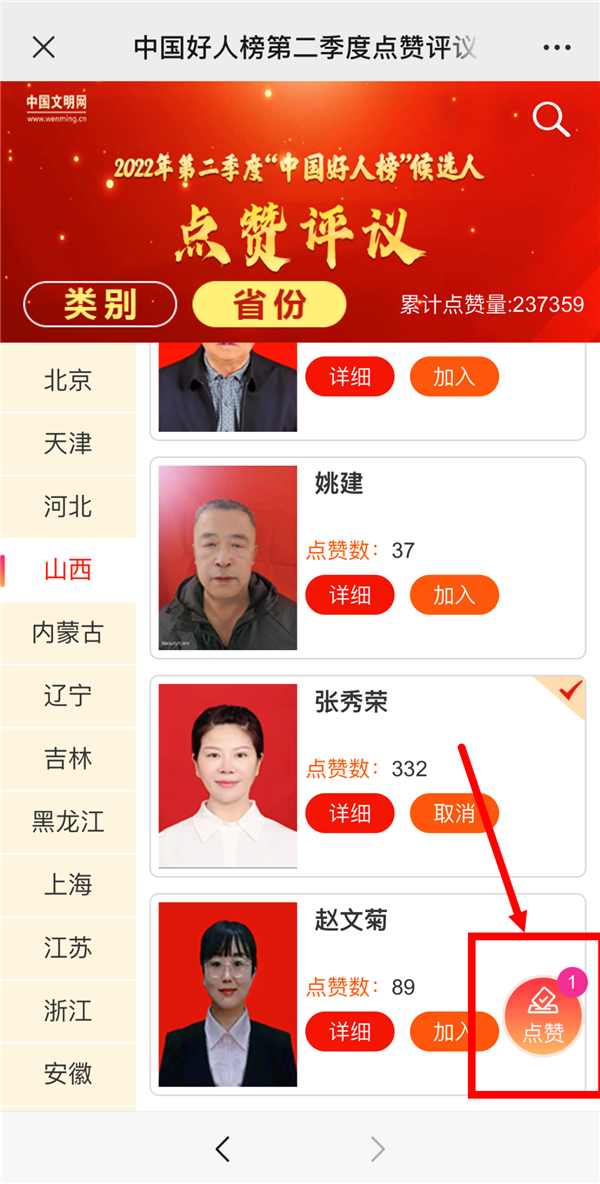Select 内蒙古 in the province list

pos(68,632)
